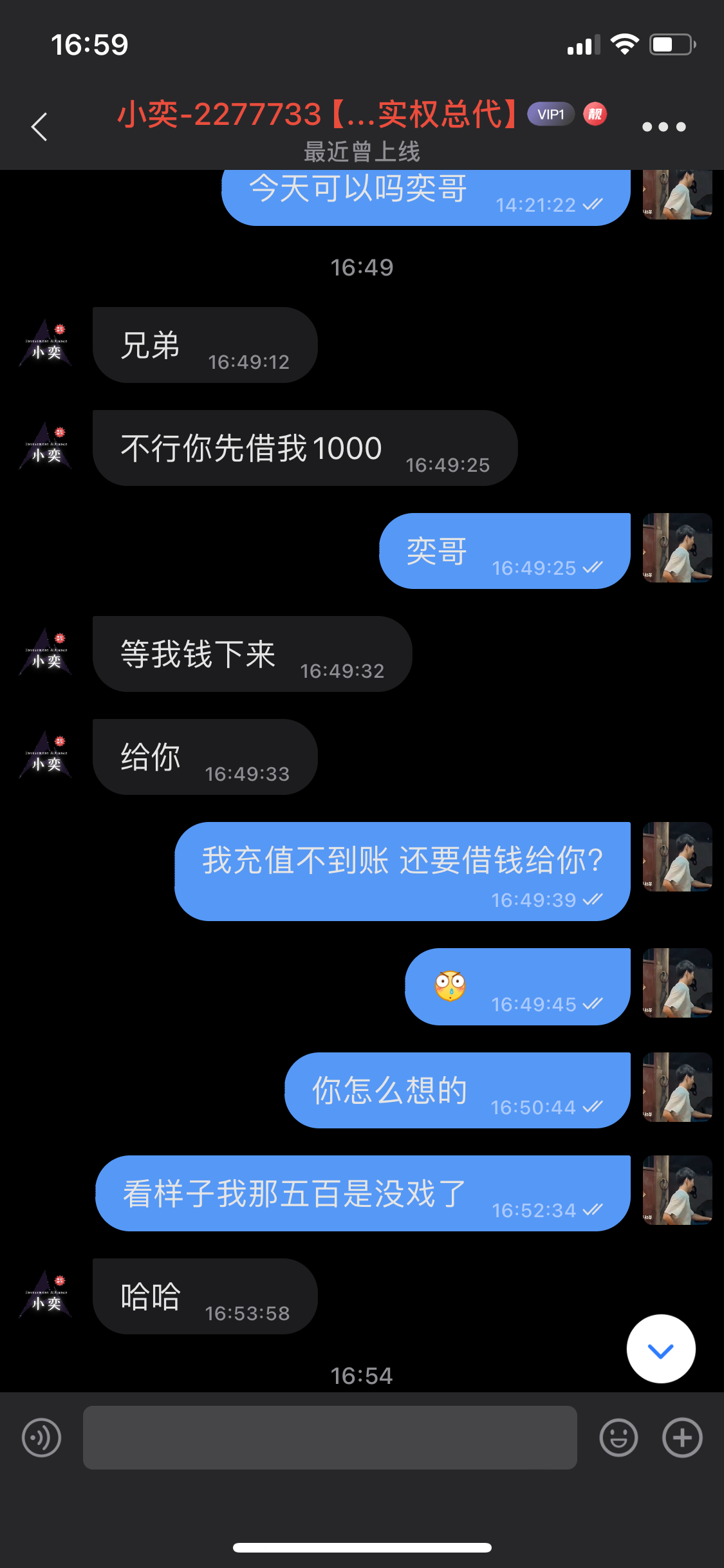The width and height of the screenshot is (724, 1568).
Task: Tap the voice message icon
Action: (42, 1437)
